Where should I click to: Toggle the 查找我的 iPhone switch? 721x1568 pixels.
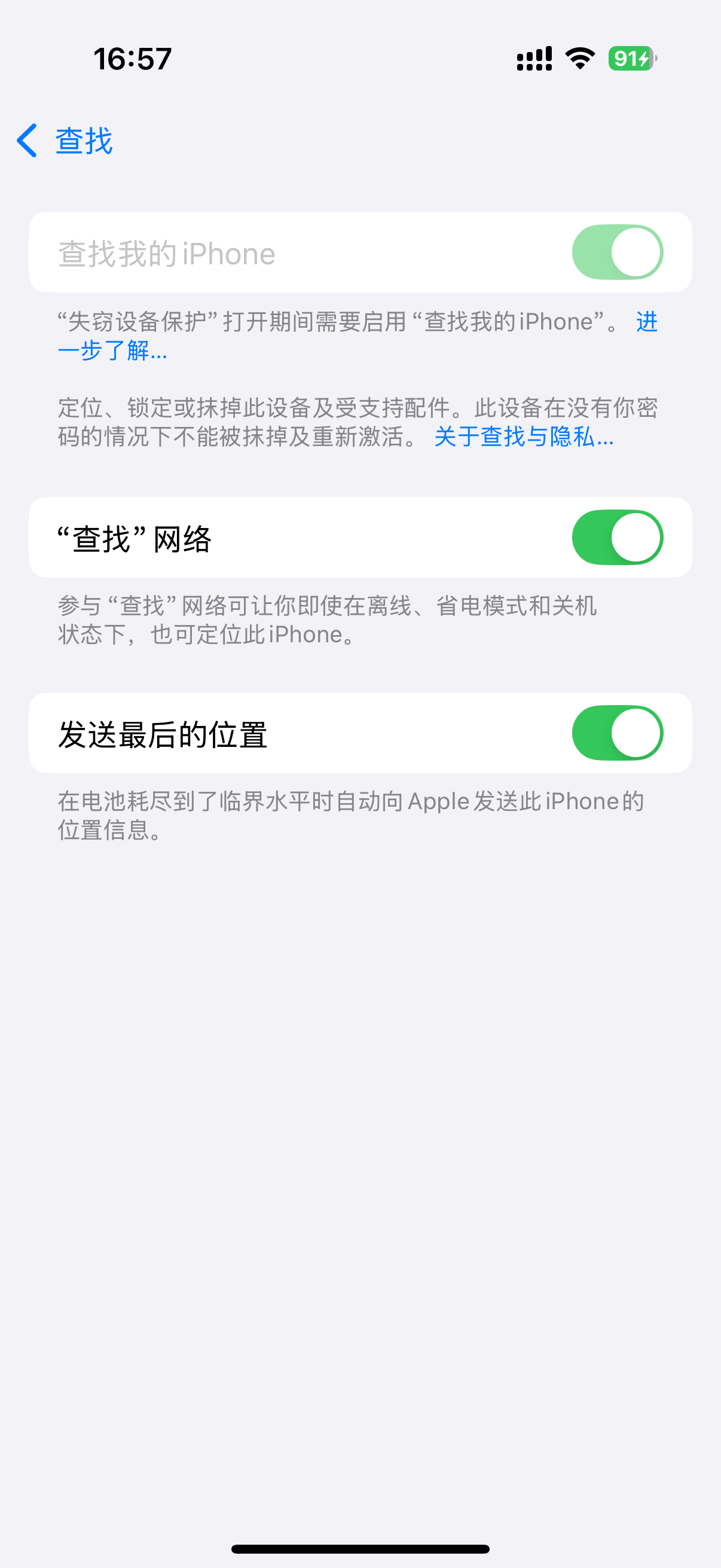click(x=617, y=252)
